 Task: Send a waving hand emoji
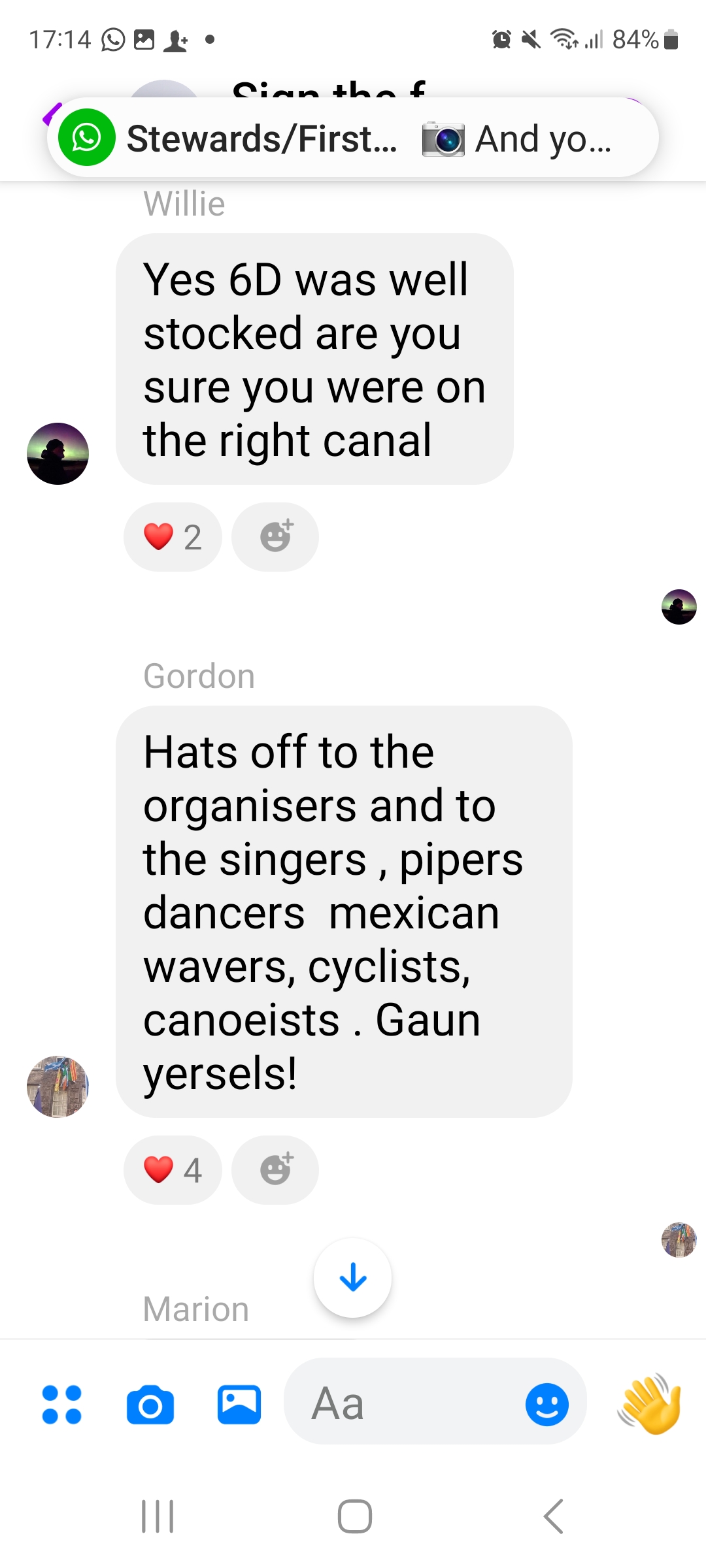coord(650,1404)
